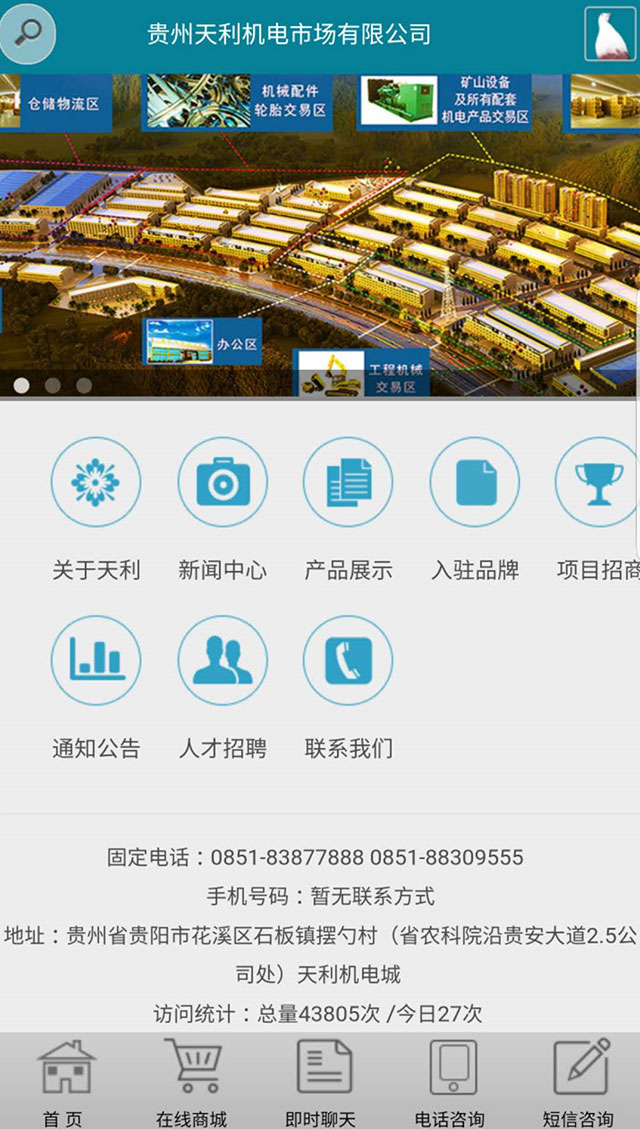Open the market map banner
Image resolution: width=640 pixels, height=1129 pixels.
point(320,235)
